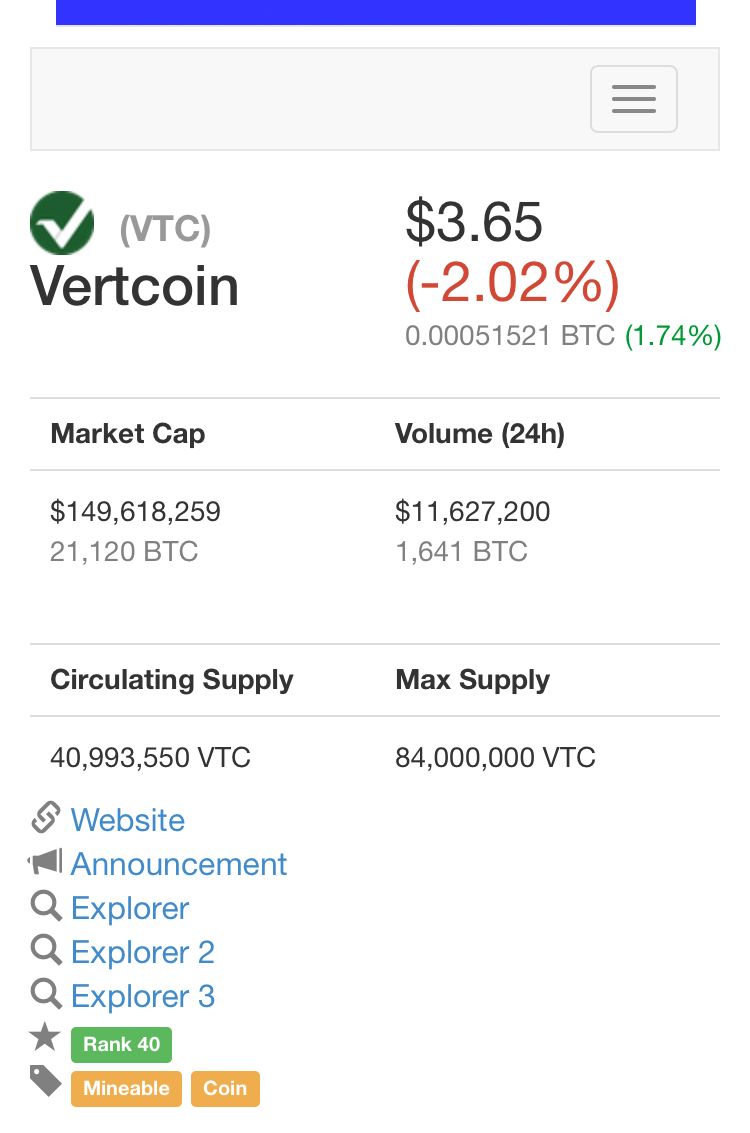
Task: Select the Coin tag
Action: [x=225, y=1088]
